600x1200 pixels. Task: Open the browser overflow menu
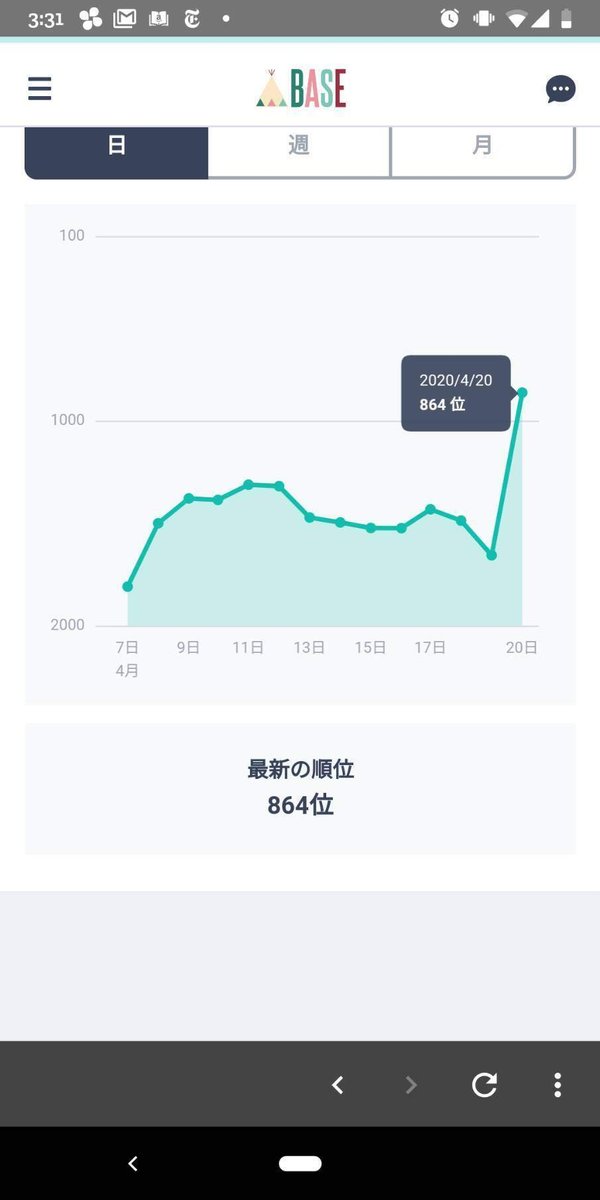click(557, 1085)
